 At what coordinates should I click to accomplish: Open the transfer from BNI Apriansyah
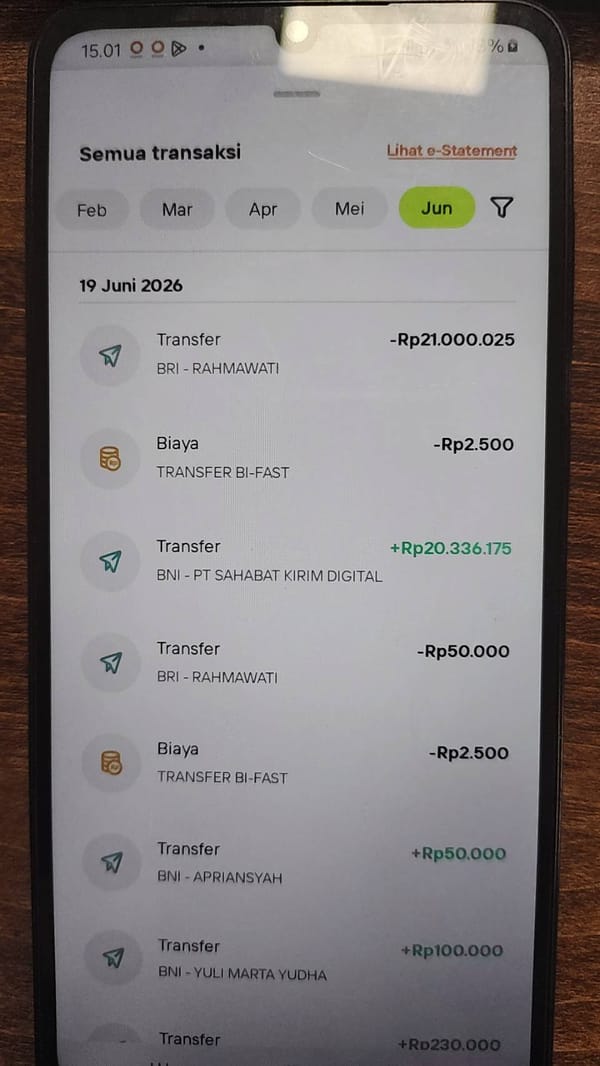click(x=297, y=863)
